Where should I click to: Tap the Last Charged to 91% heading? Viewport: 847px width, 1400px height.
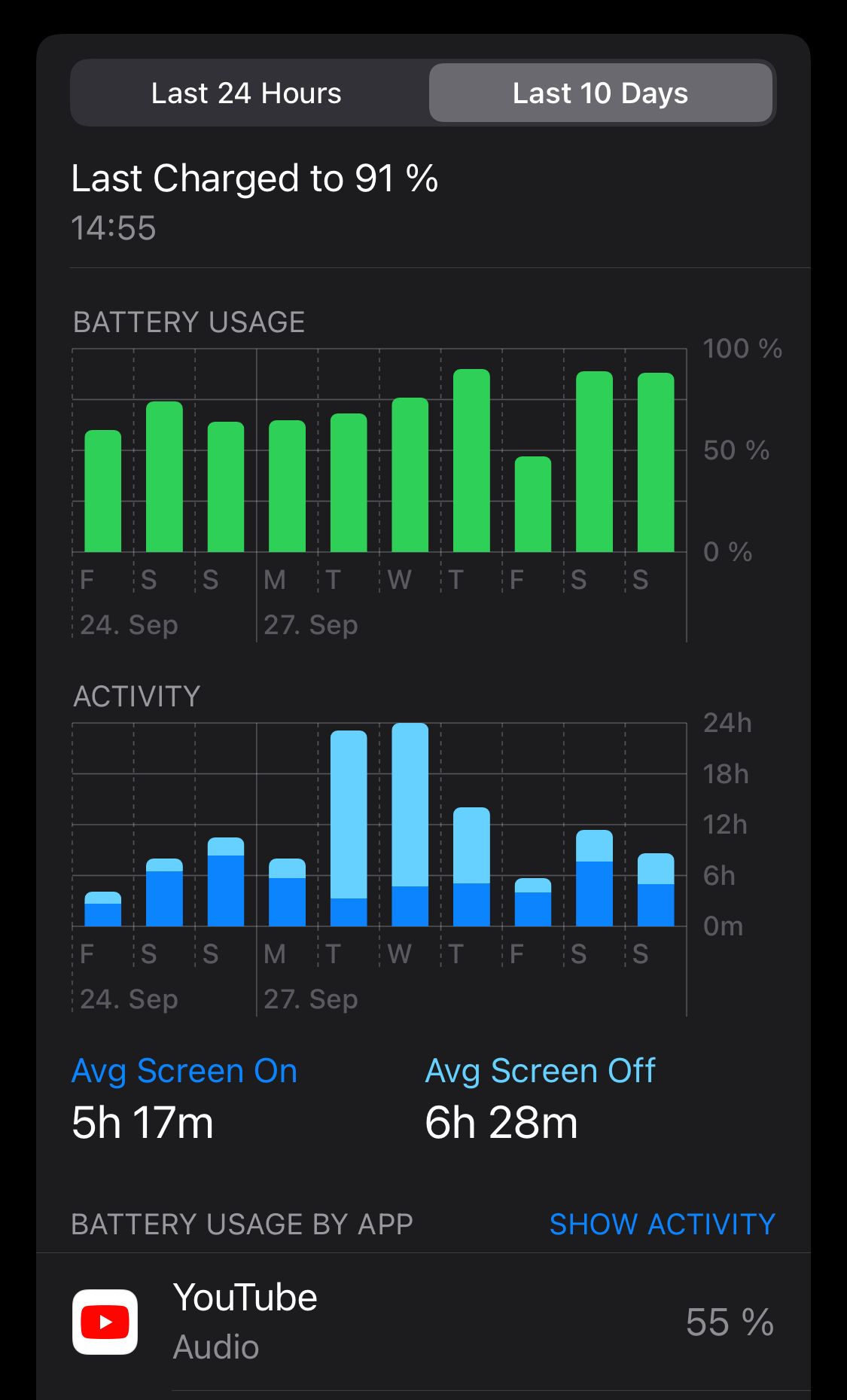pos(254,178)
